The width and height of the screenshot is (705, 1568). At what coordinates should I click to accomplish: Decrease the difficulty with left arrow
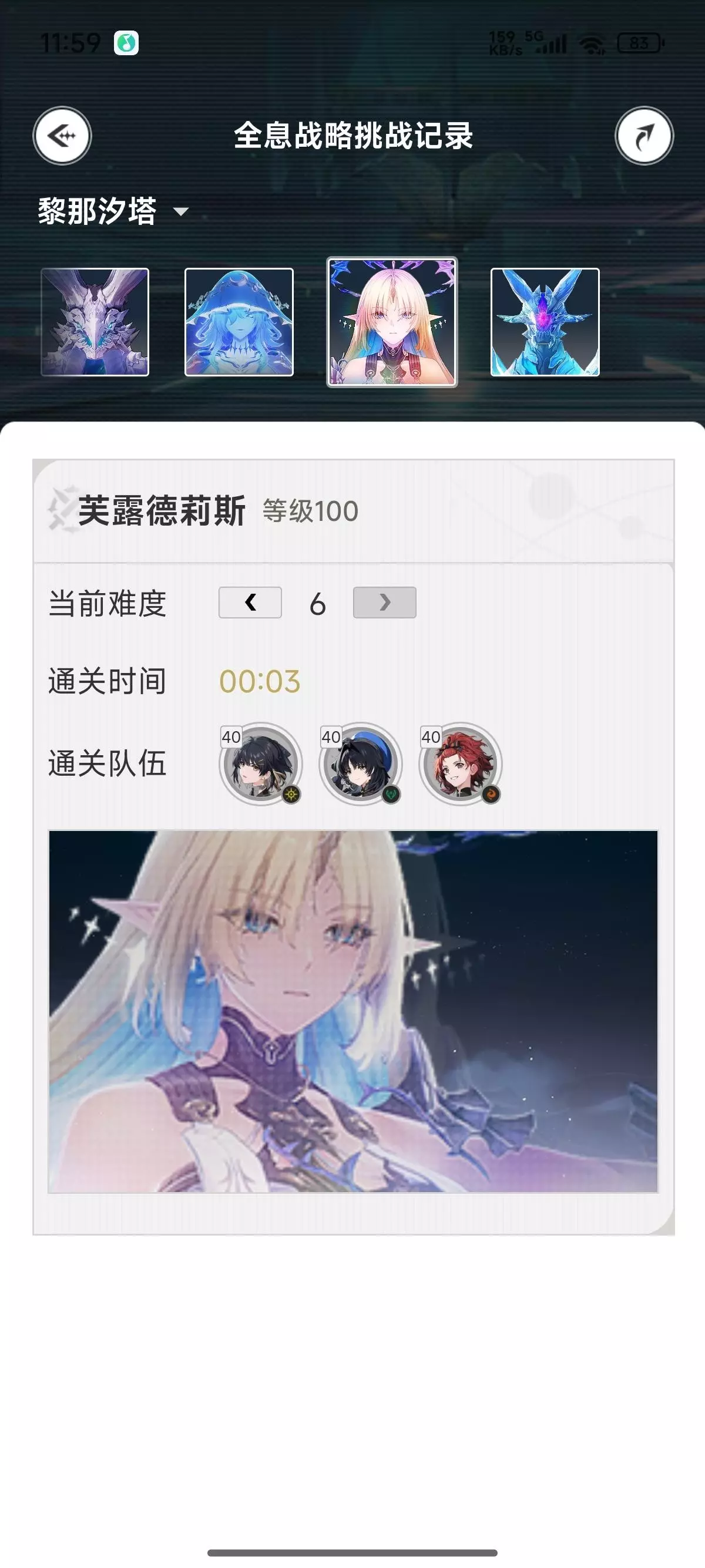(250, 603)
